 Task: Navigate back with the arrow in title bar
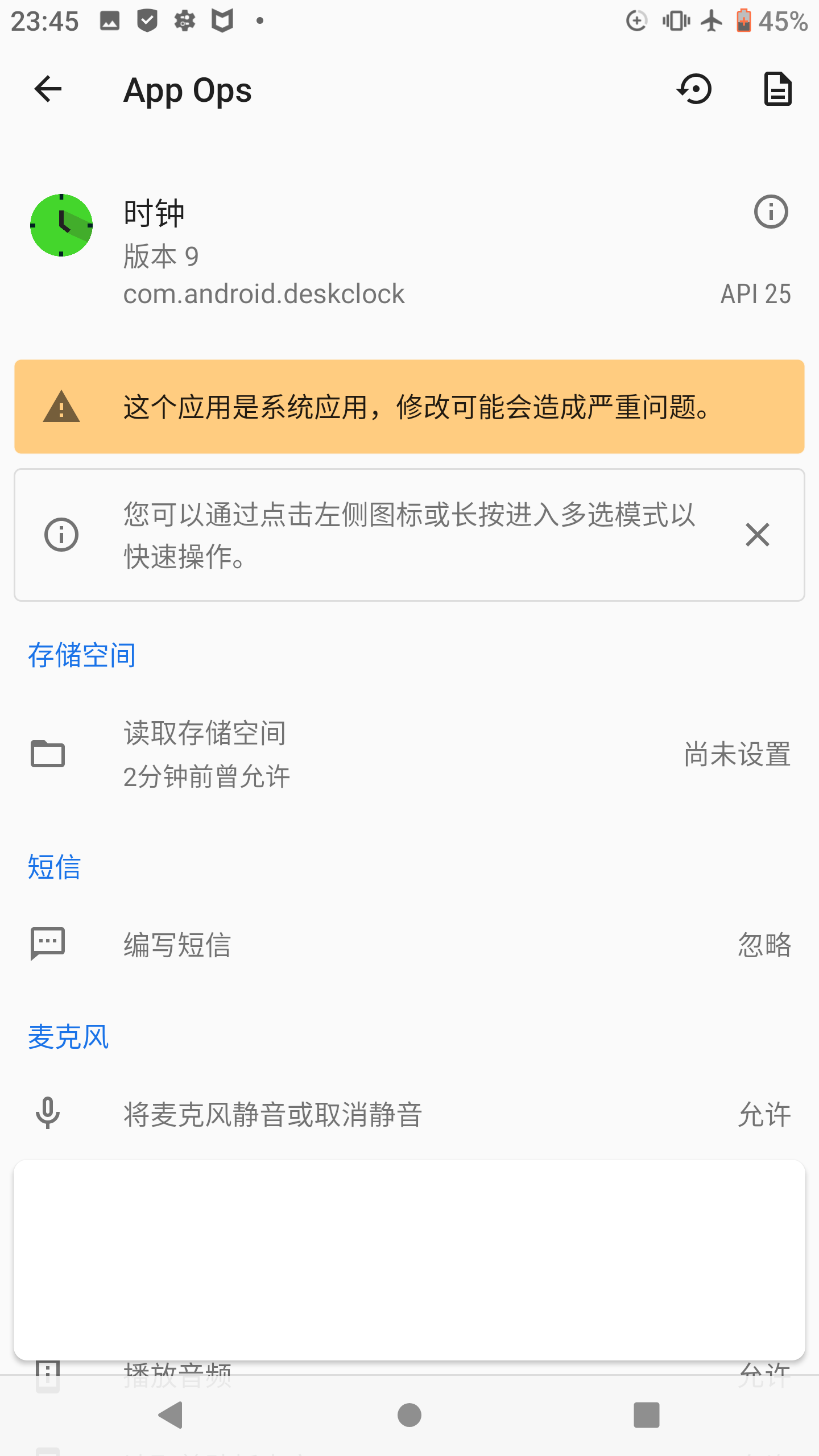(x=48, y=89)
